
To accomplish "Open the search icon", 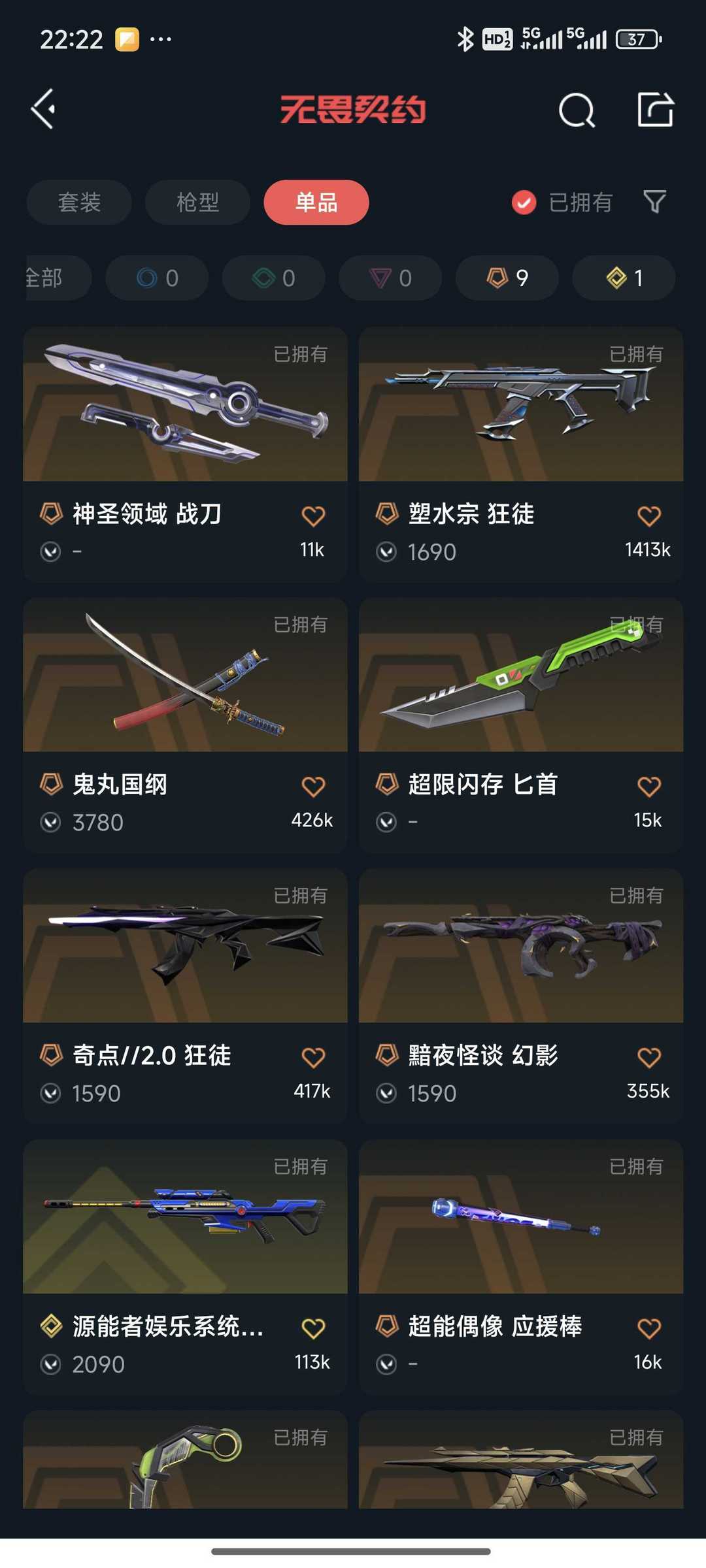I will [577, 110].
